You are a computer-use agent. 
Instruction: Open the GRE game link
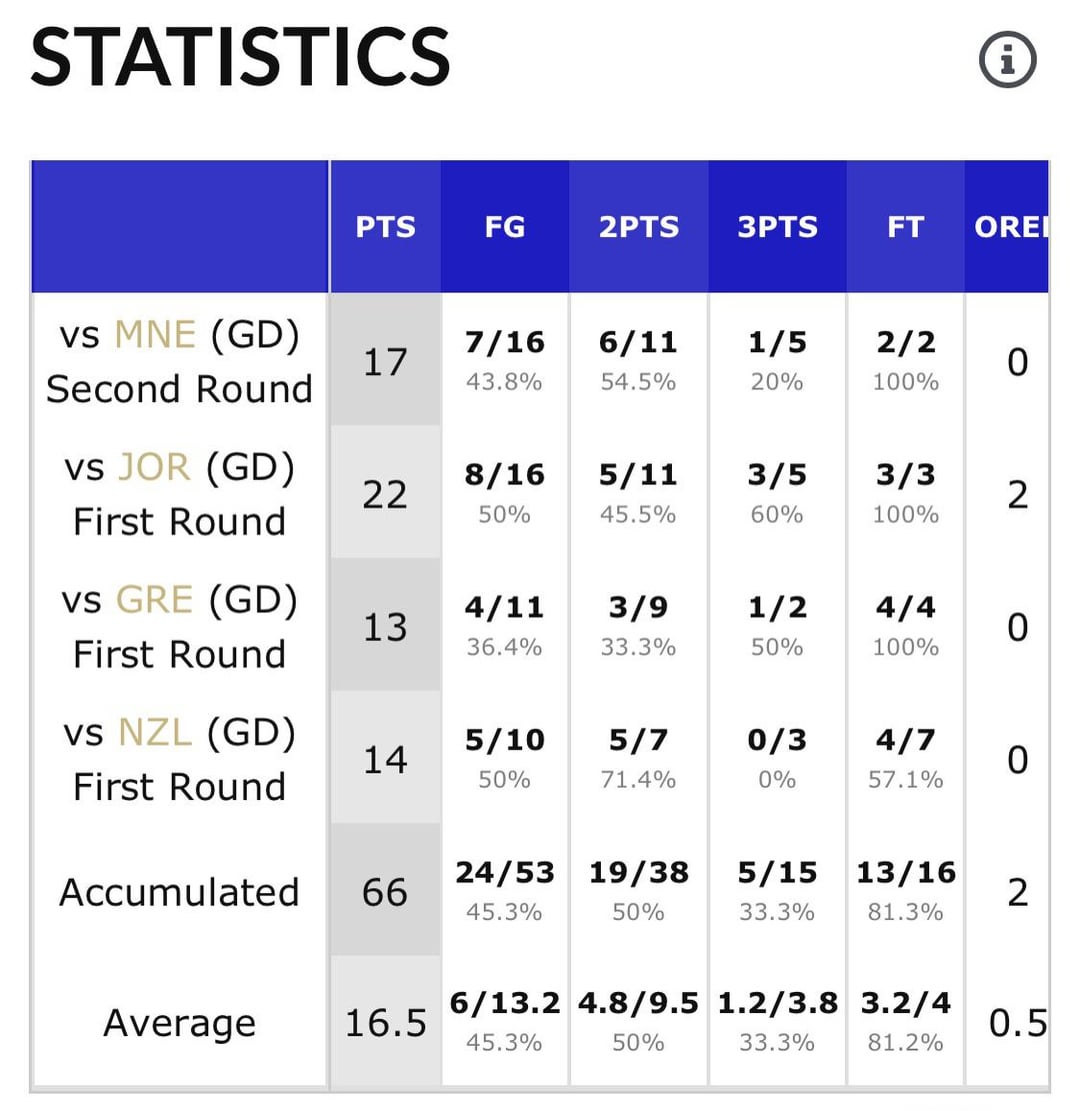tap(154, 600)
